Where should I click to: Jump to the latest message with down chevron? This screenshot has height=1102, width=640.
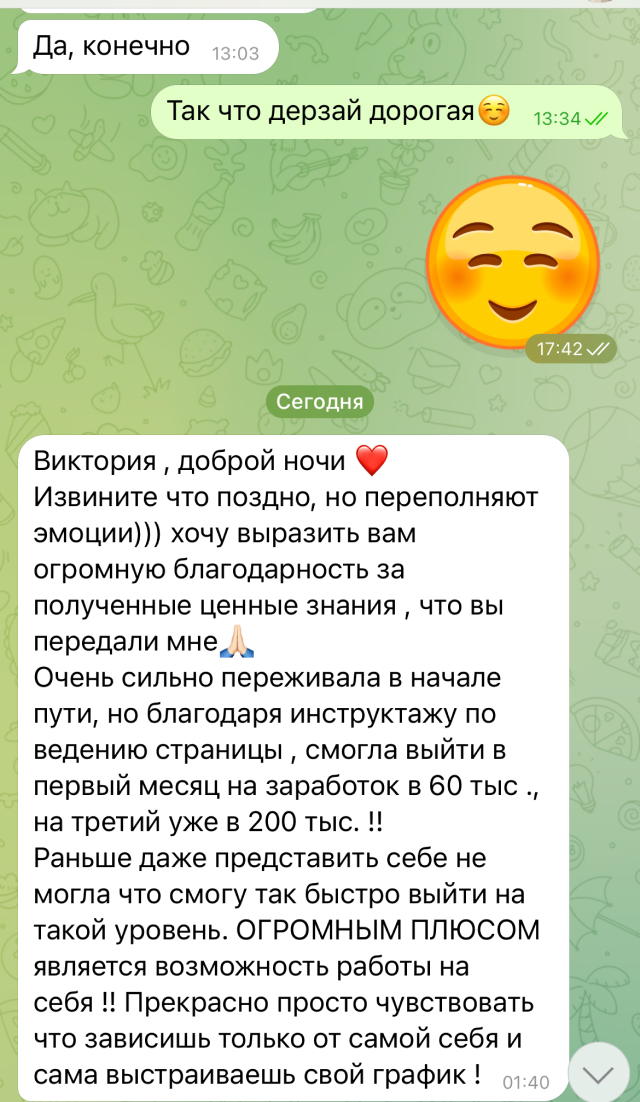598,1073
